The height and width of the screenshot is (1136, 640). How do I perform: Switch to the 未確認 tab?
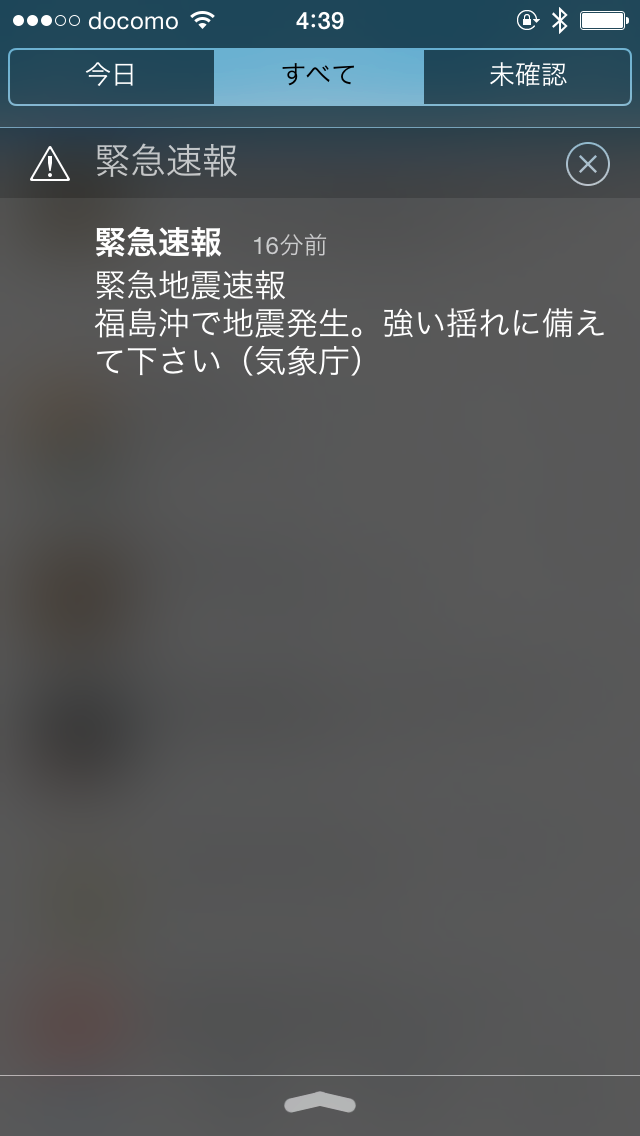click(x=527, y=76)
